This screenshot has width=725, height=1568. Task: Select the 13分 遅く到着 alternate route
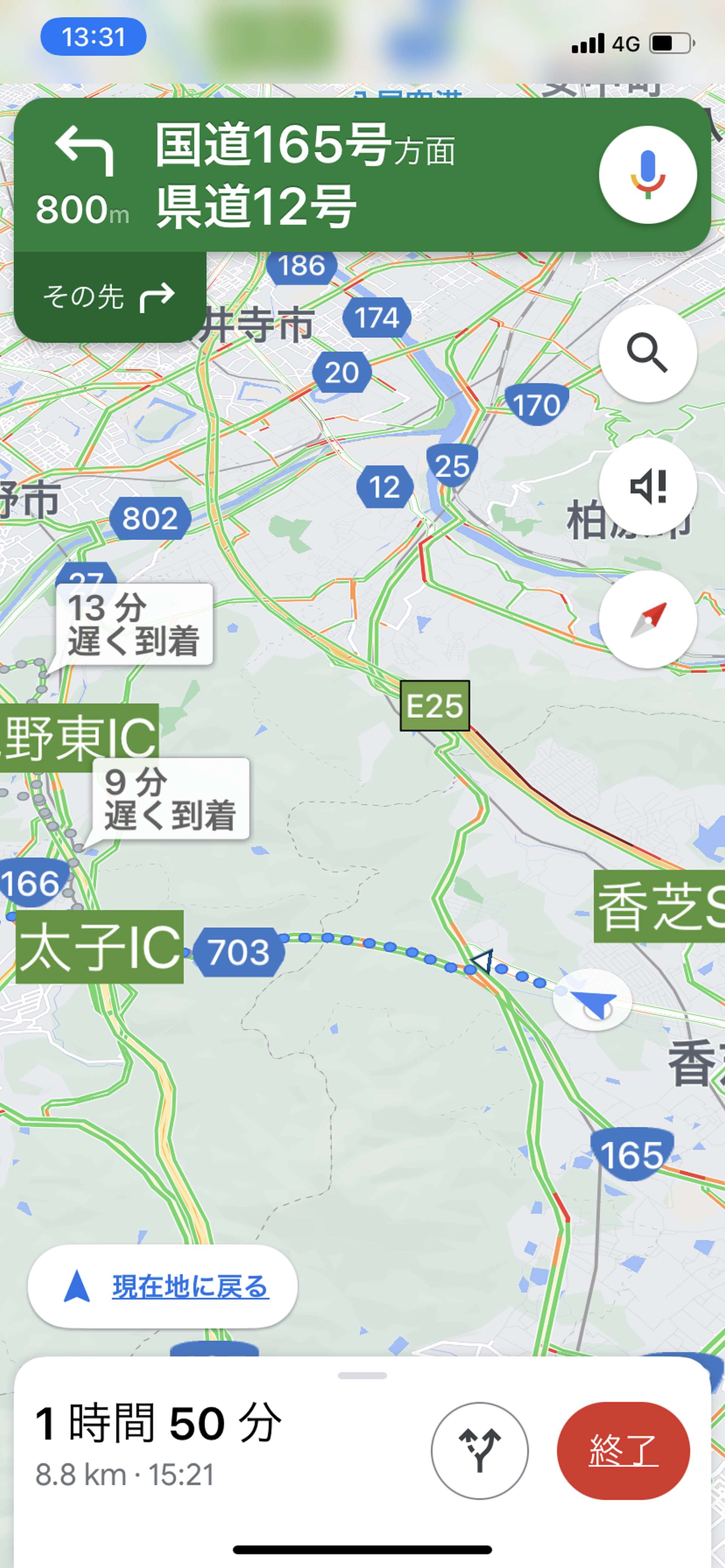pyautogui.click(x=134, y=624)
